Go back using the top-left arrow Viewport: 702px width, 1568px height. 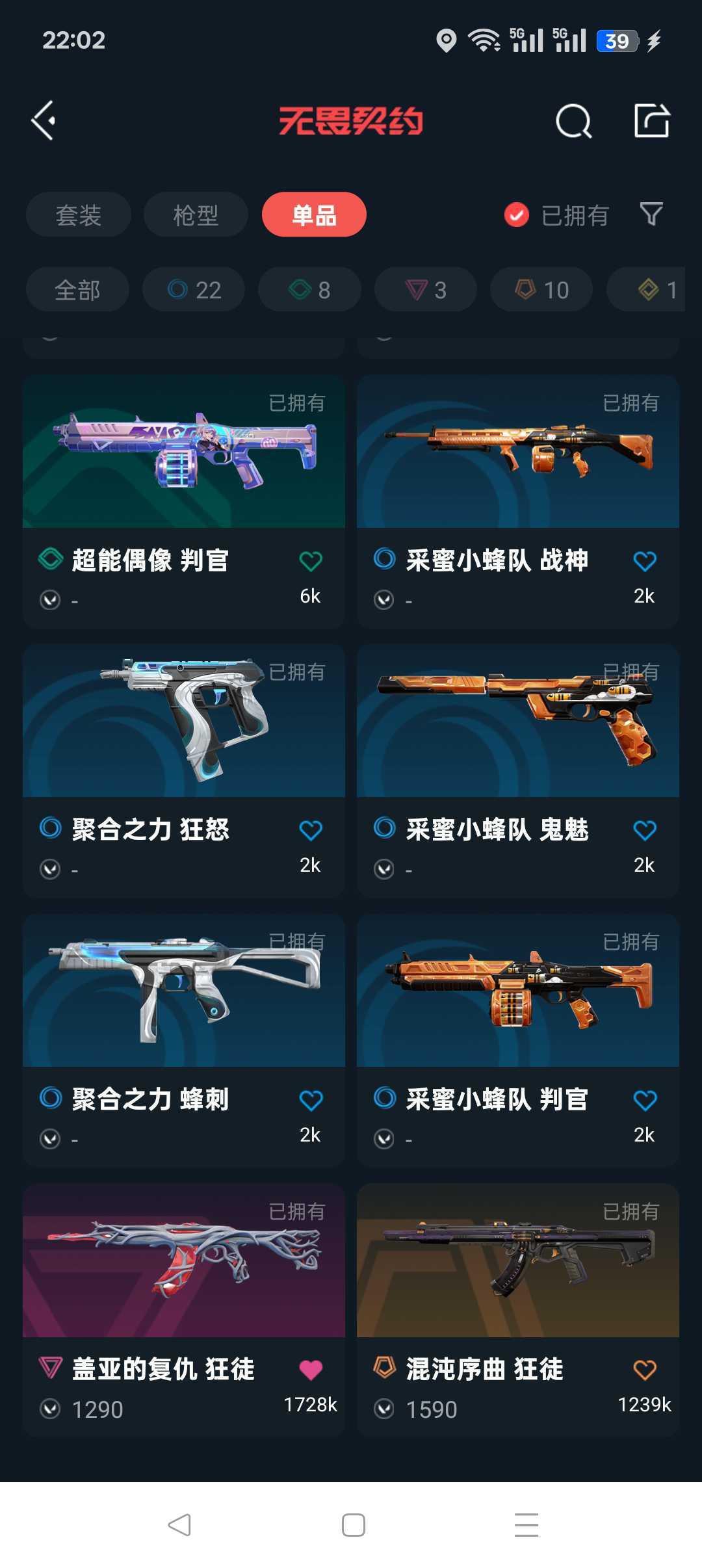pos(44,120)
